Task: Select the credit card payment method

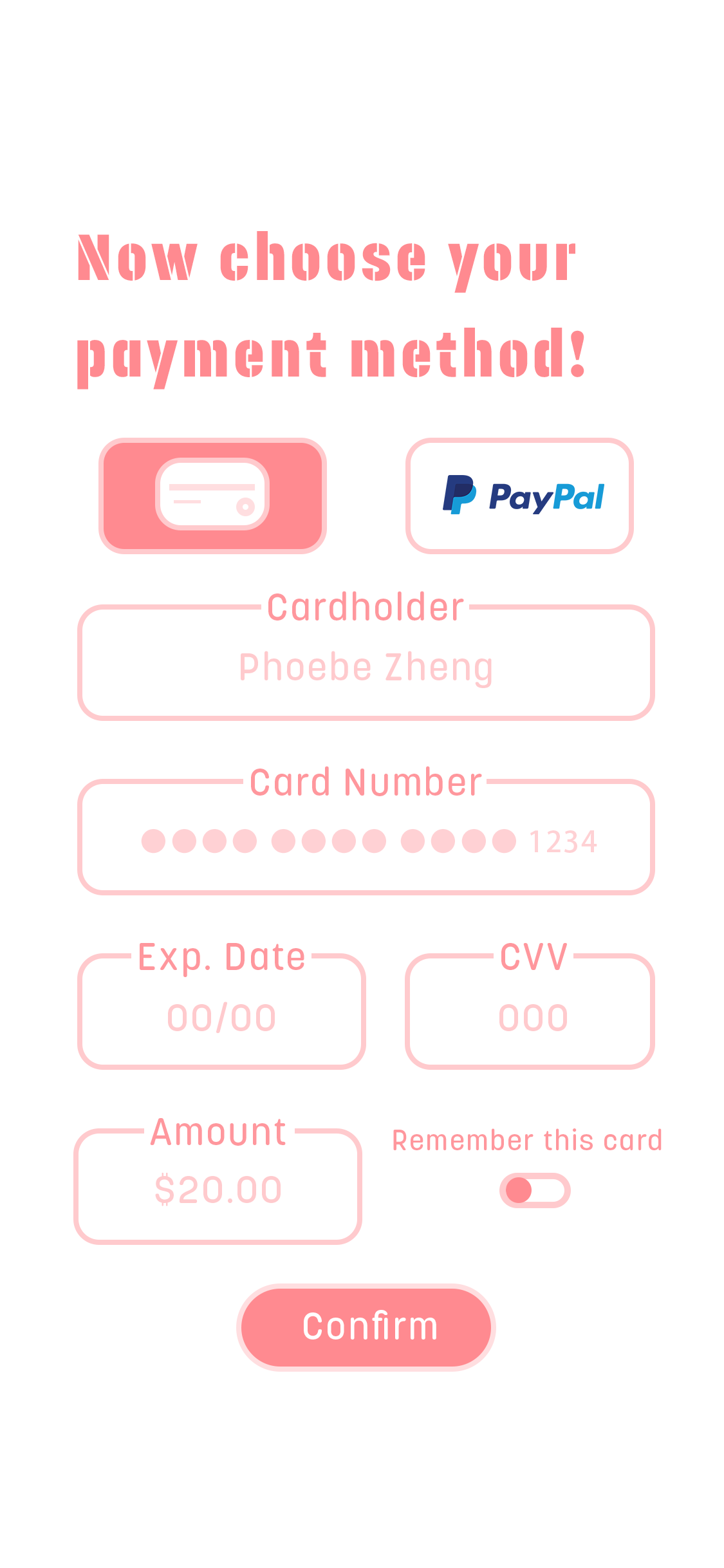Action: (212, 496)
